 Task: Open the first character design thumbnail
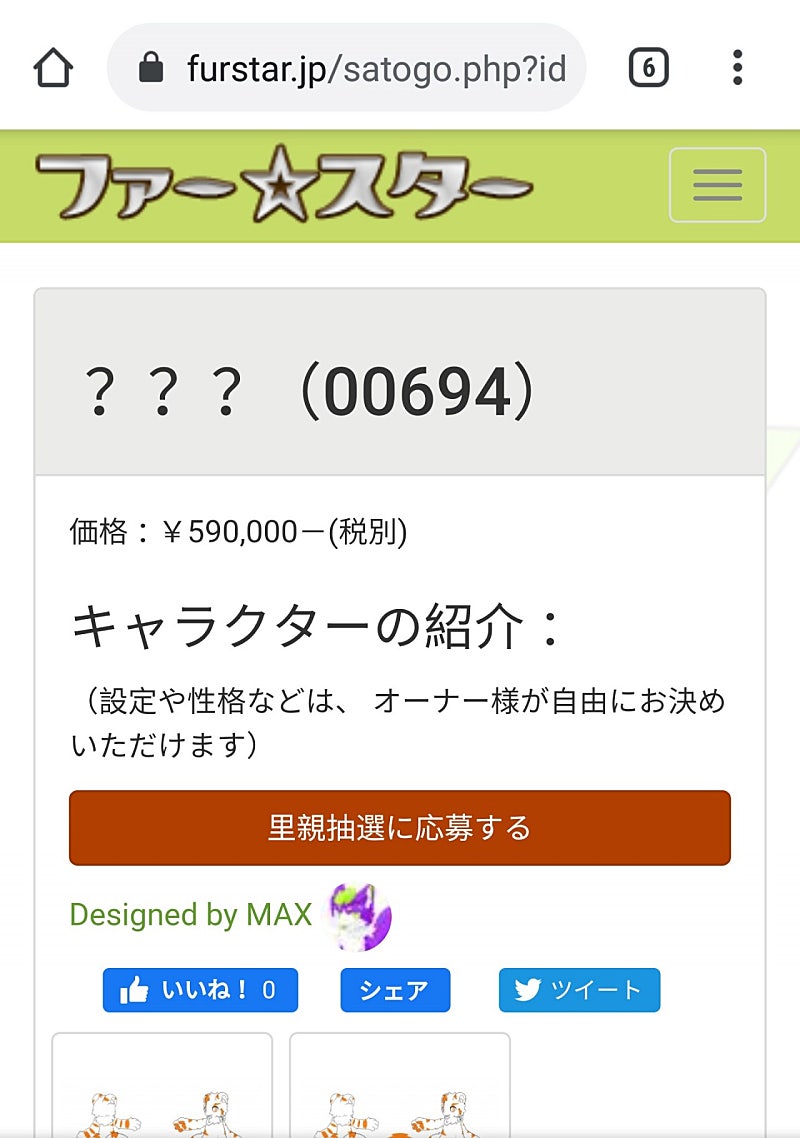[162, 1085]
